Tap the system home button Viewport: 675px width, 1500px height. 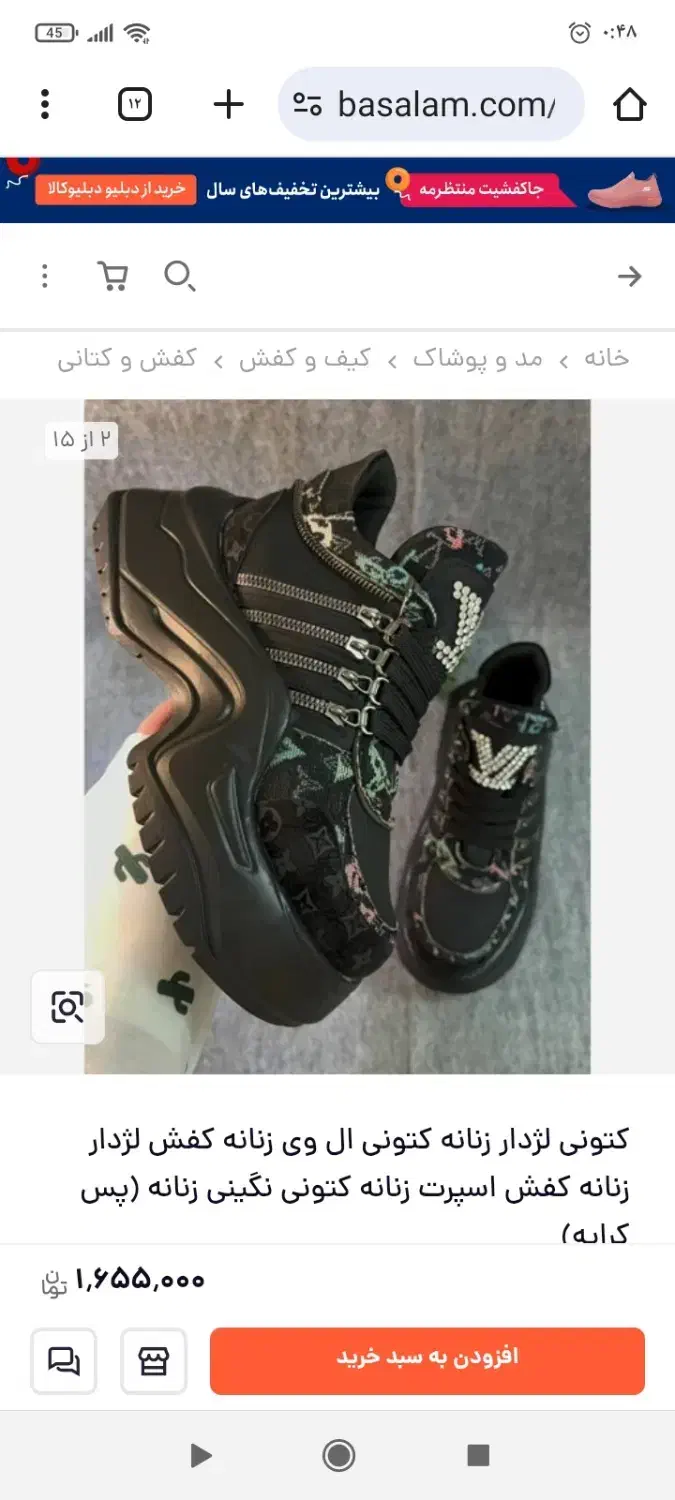click(x=339, y=1455)
